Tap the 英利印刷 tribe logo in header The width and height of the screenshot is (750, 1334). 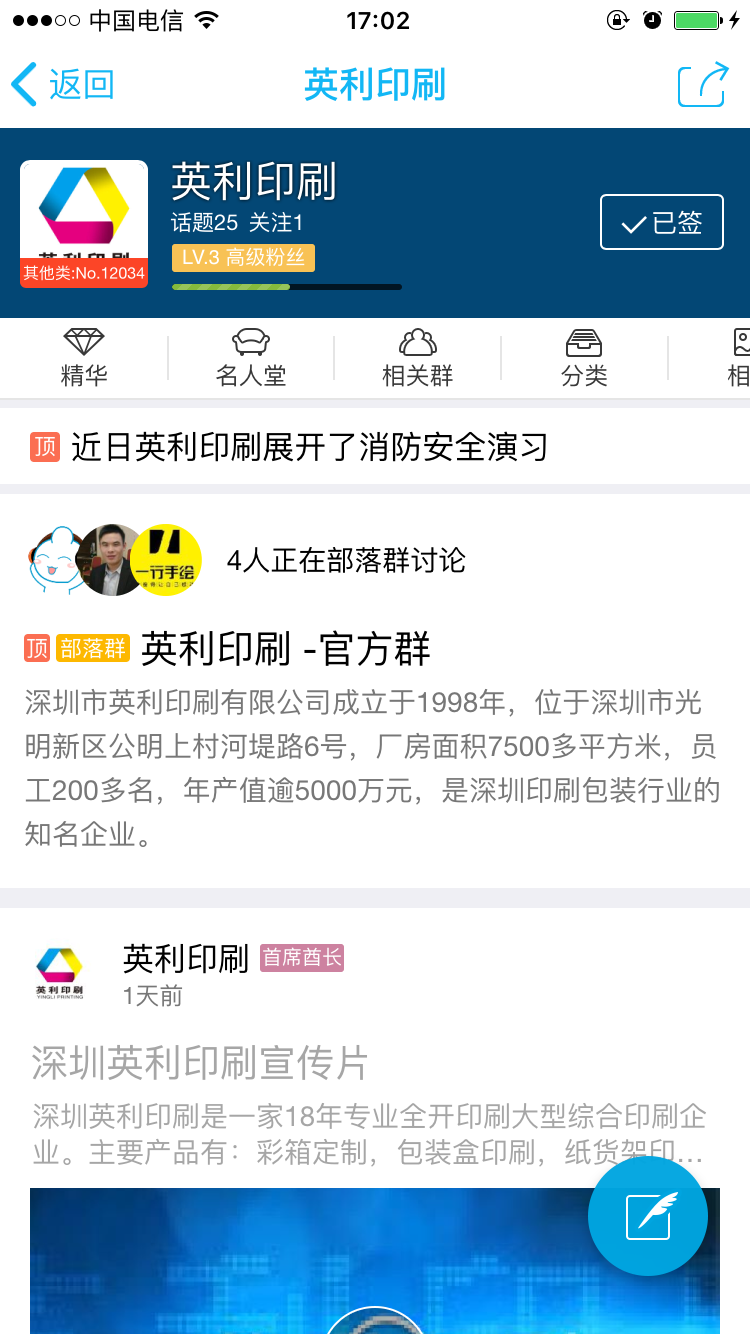(84, 223)
